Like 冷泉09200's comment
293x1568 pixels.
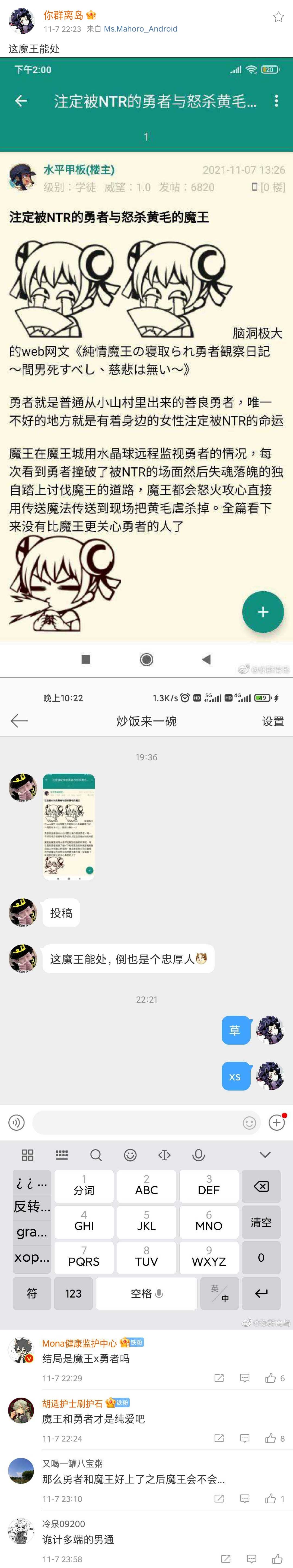tap(277, 1559)
